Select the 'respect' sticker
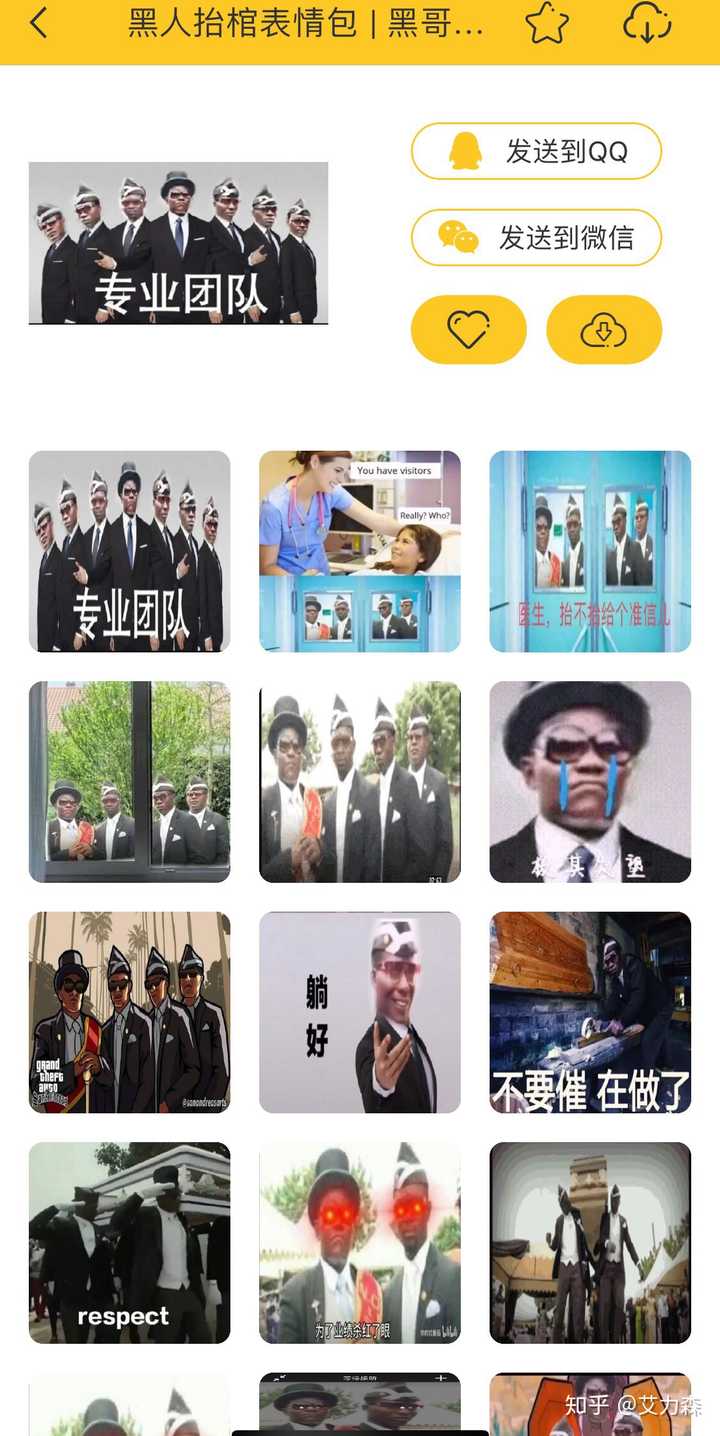720x1436 pixels. tap(129, 1242)
